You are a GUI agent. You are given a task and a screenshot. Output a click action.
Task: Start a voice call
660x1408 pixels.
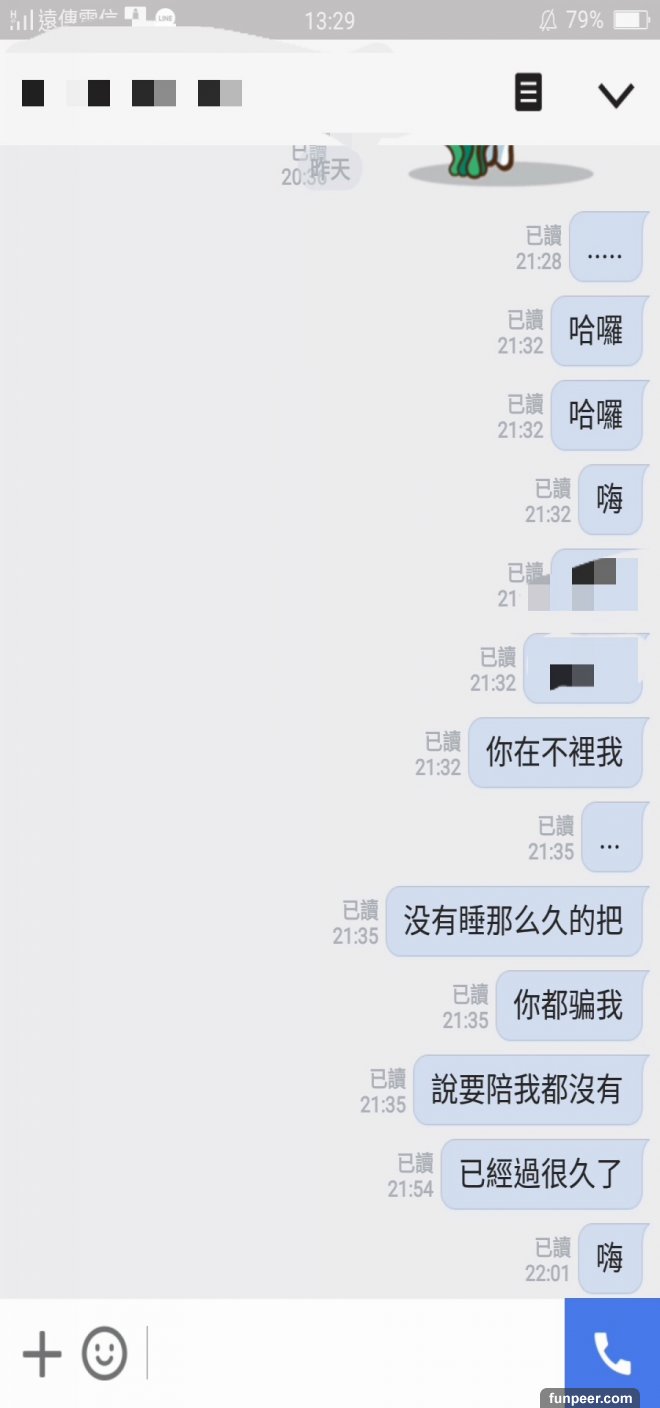click(611, 1352)
